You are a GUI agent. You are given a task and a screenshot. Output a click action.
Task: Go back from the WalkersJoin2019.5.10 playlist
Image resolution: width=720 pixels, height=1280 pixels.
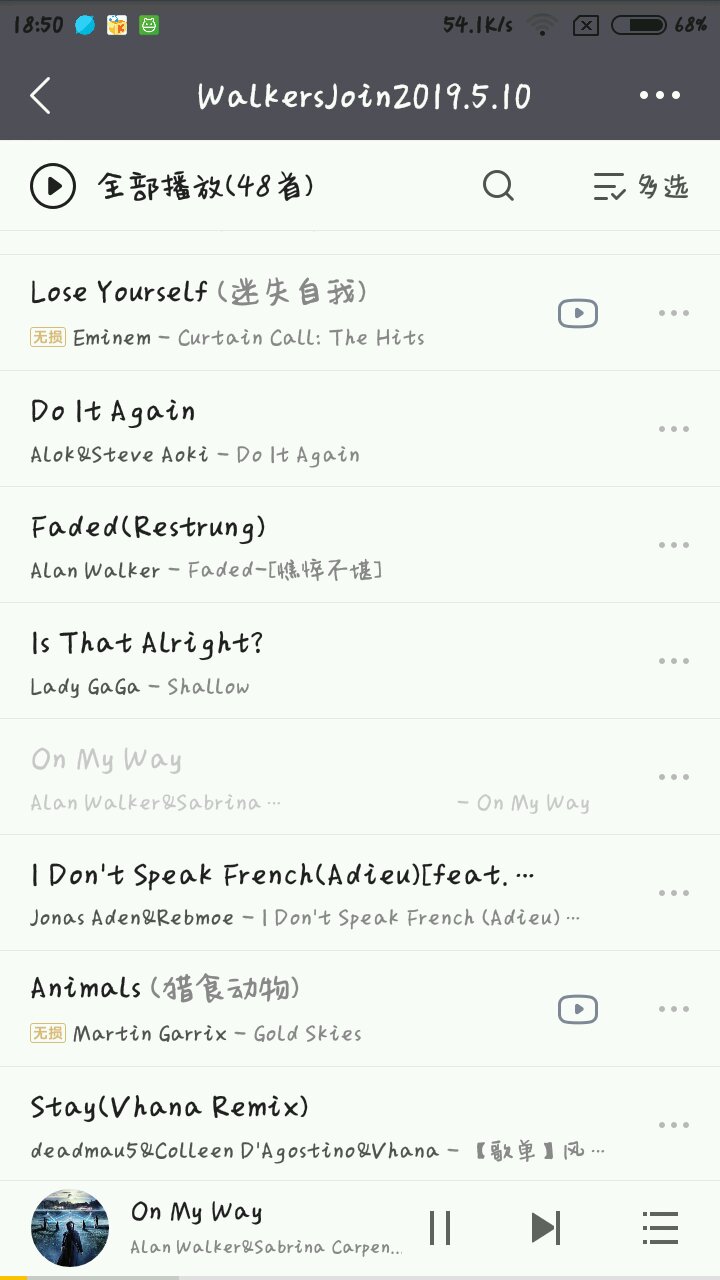coord(41,96)
